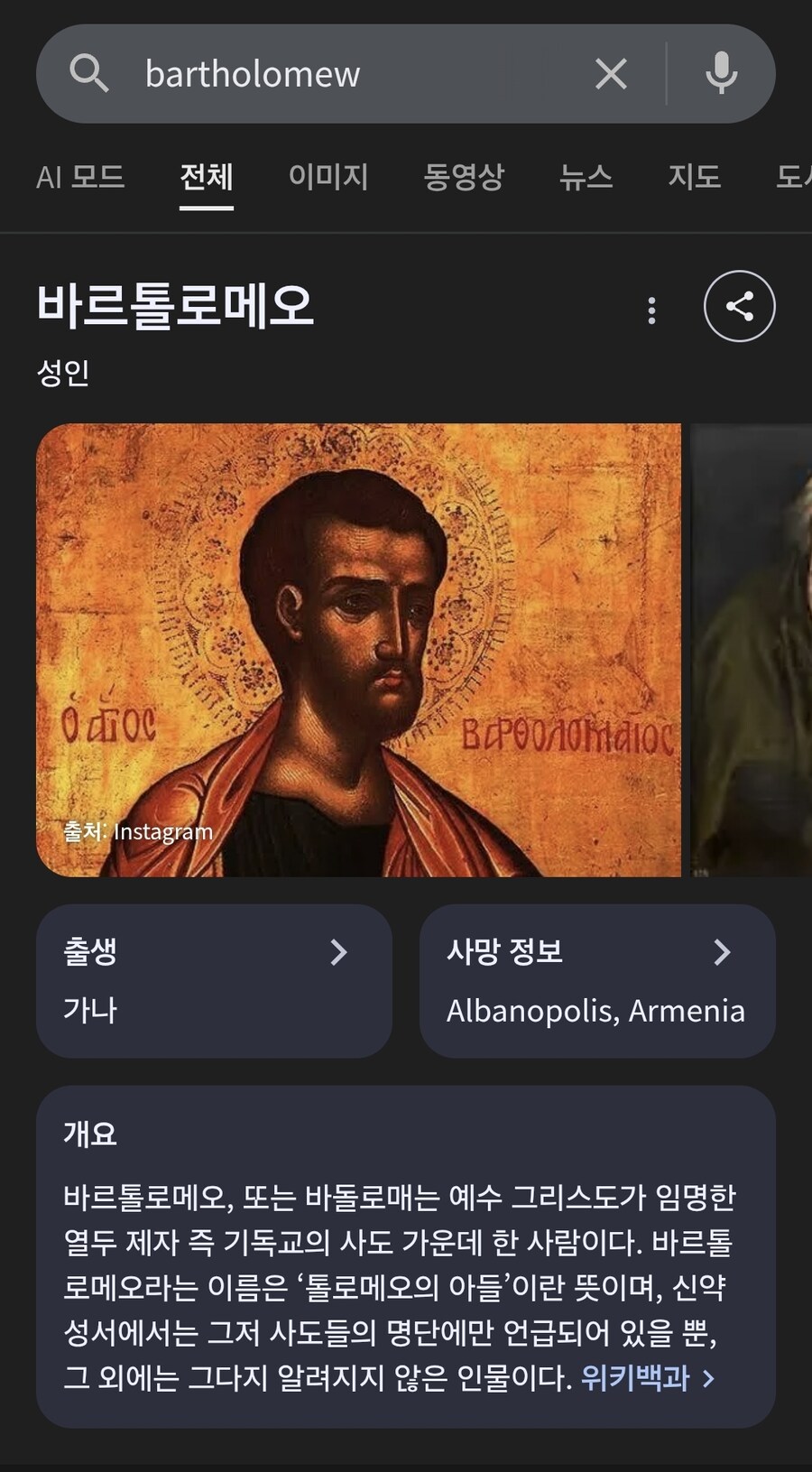Switch to the 이미지 tab
The height and width of the screenshot is (1472, 812).
328,177
